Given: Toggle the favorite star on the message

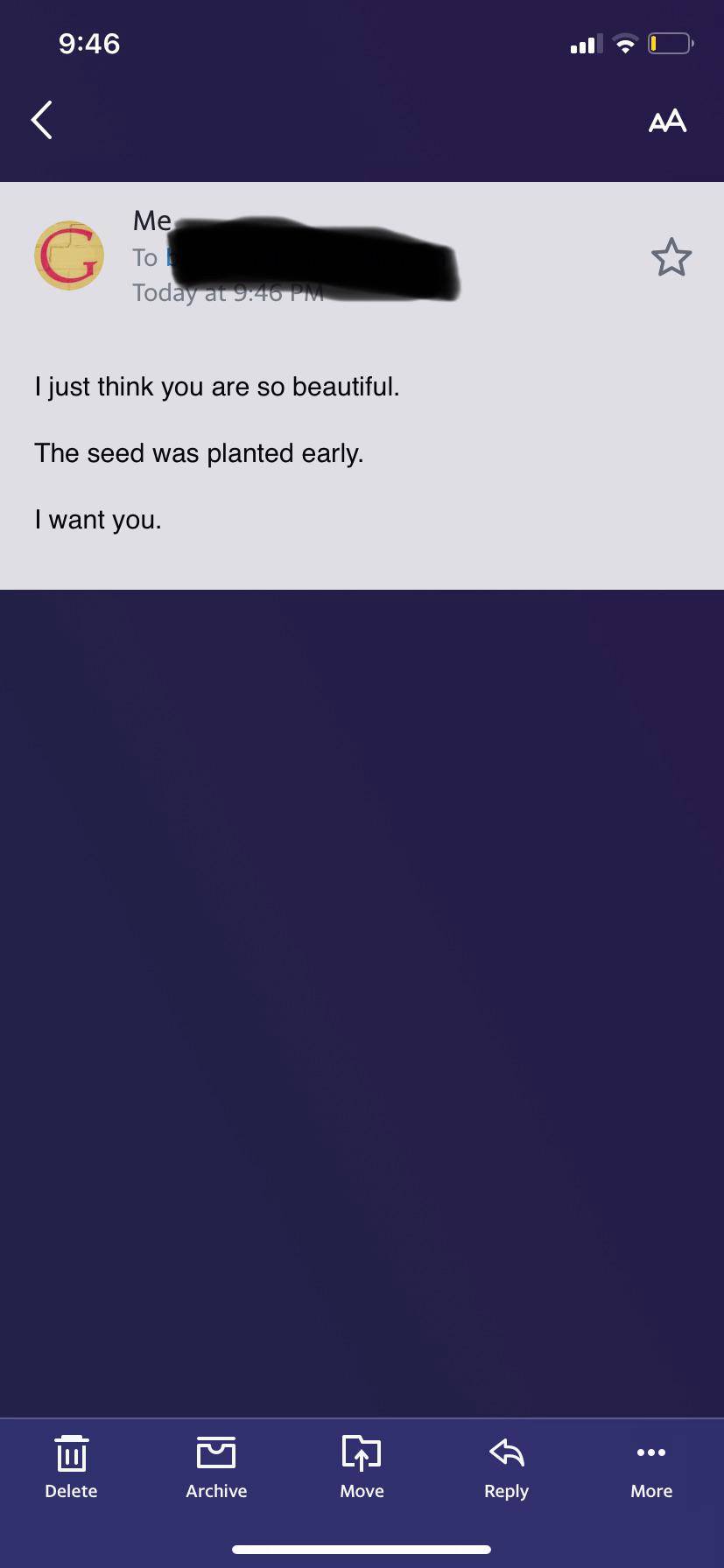Looking at the screenshot, I should [671, 256].
